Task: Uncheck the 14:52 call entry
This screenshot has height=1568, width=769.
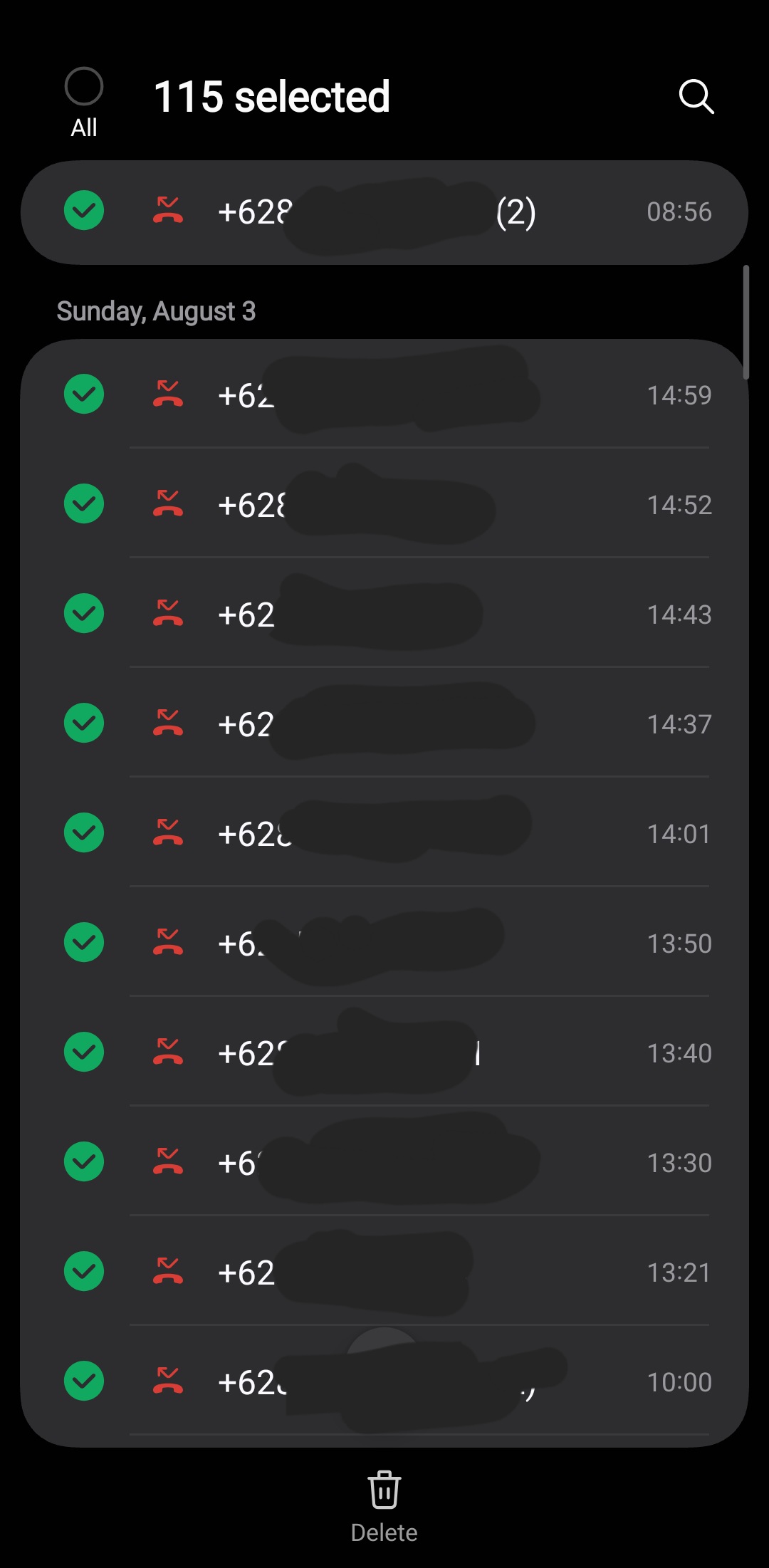Action: point(84,503)
